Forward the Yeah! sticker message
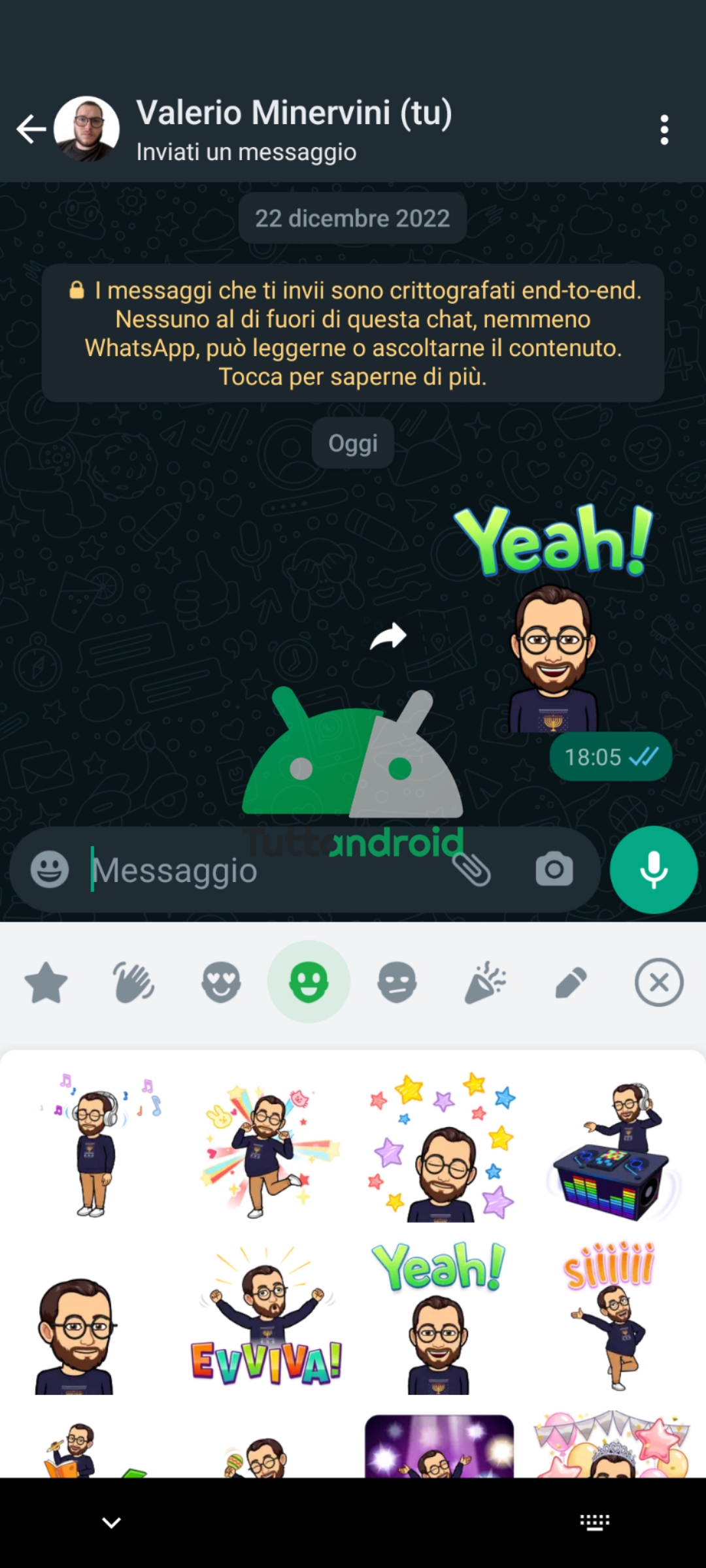706x1568 pixels. (x=388, y=636)
